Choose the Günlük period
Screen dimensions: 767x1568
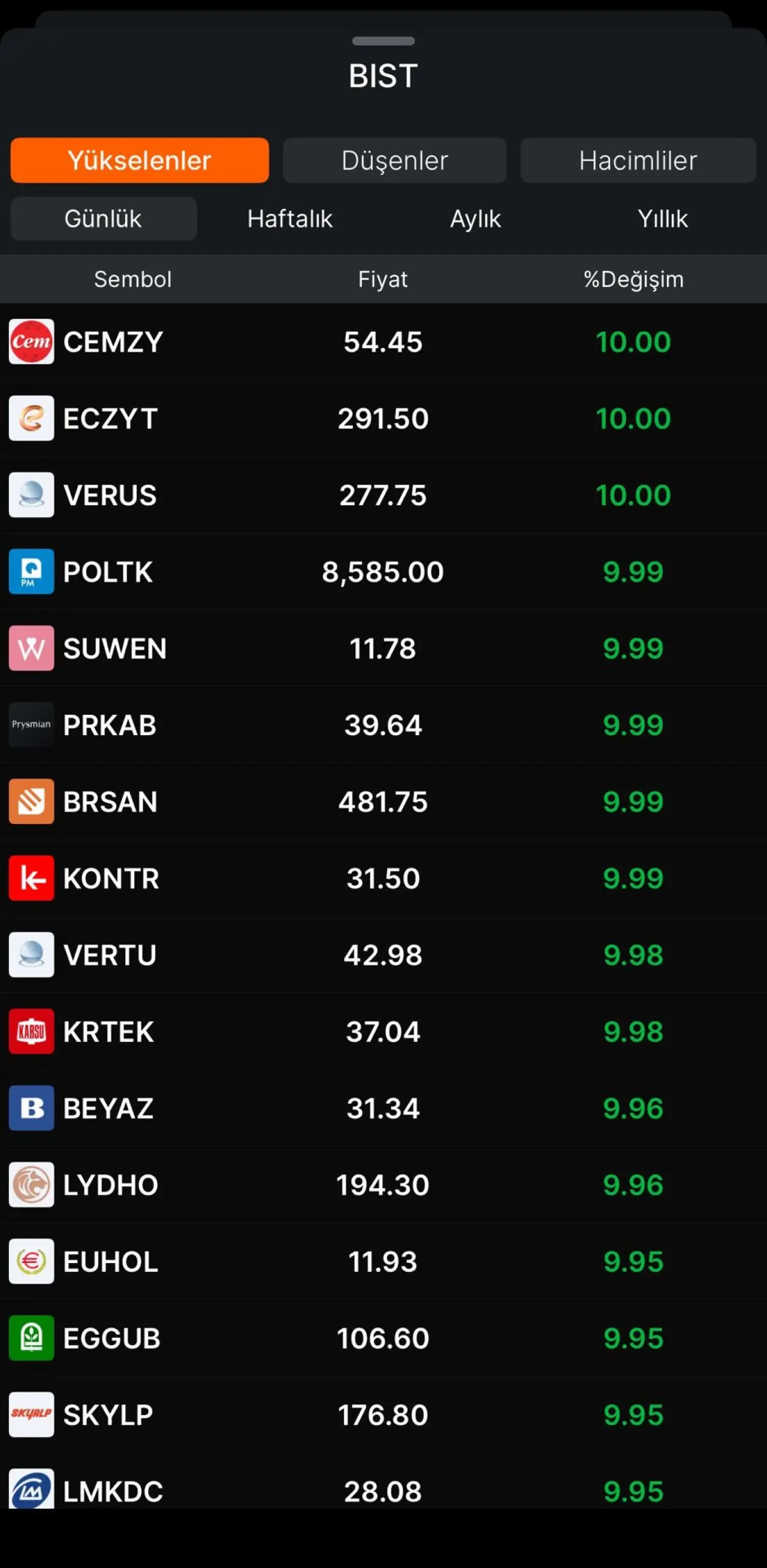(104, 219)
